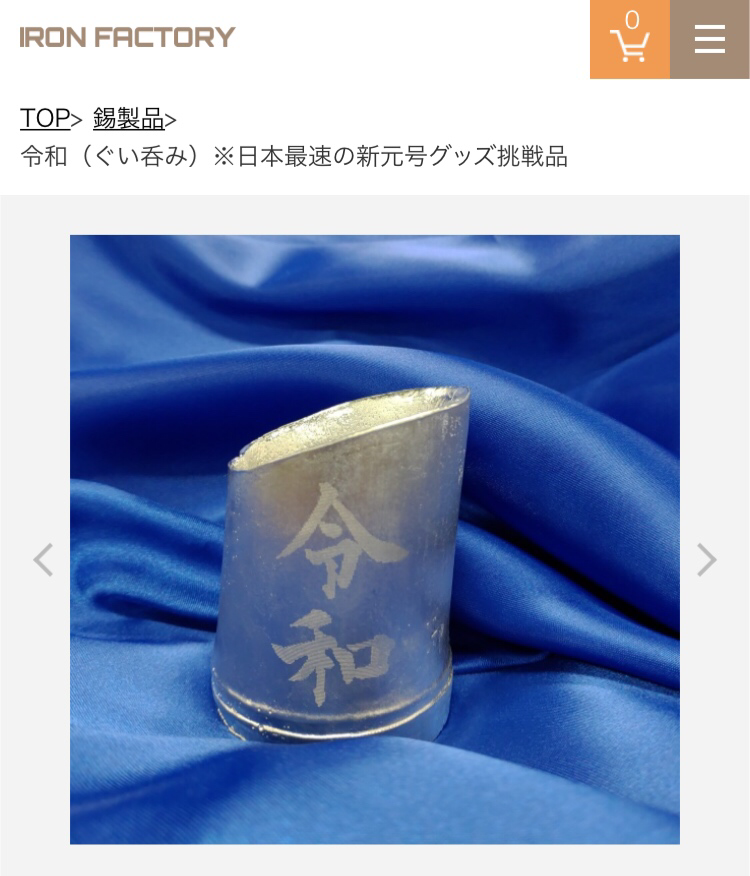This screenshot has width=750, height=876.
Task: Tap the IRON FACTORY header logo
Action: 127,37
